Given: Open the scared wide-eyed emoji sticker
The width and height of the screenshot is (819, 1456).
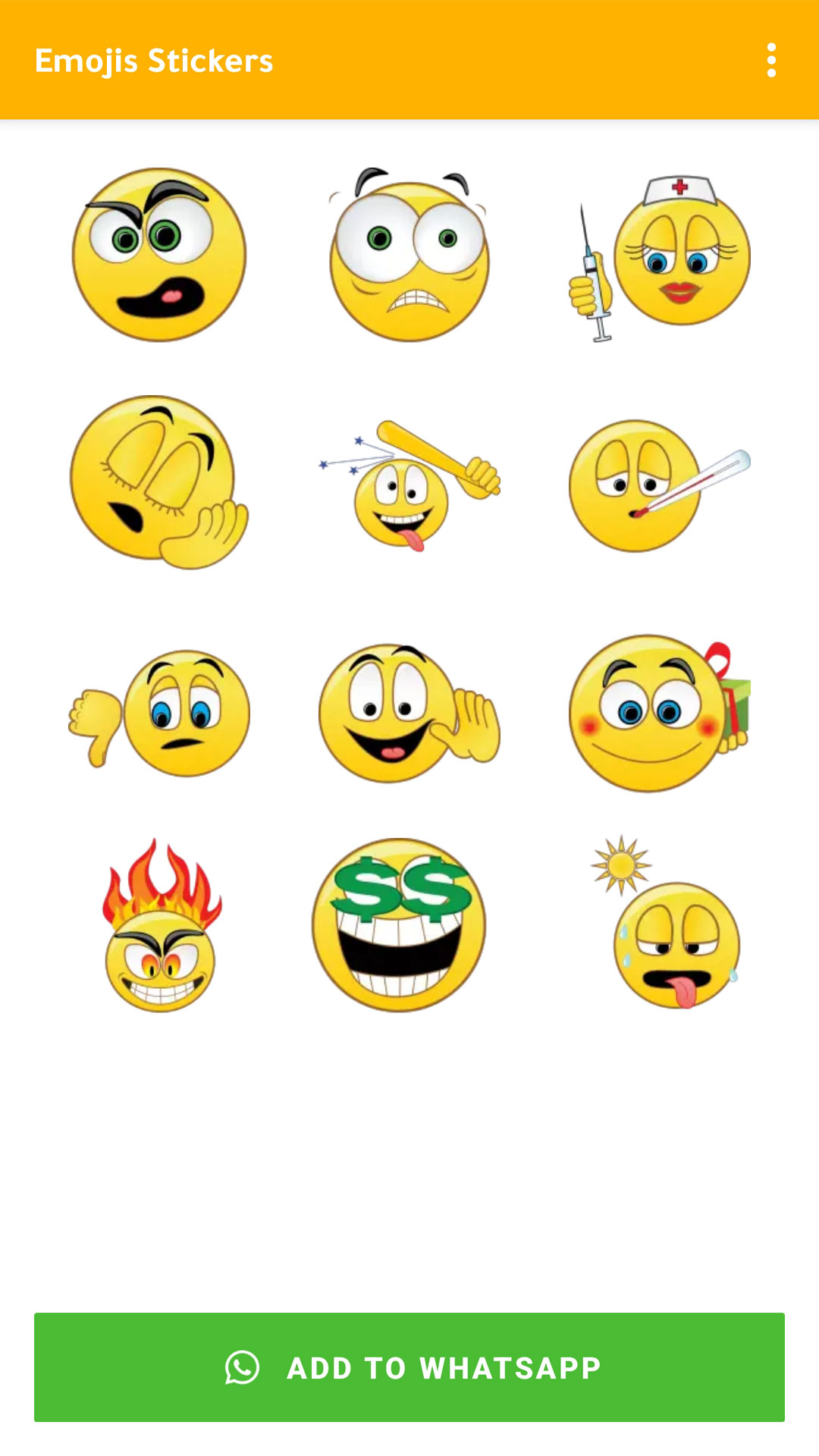Looking at the screenshot, I should (409, 255).
